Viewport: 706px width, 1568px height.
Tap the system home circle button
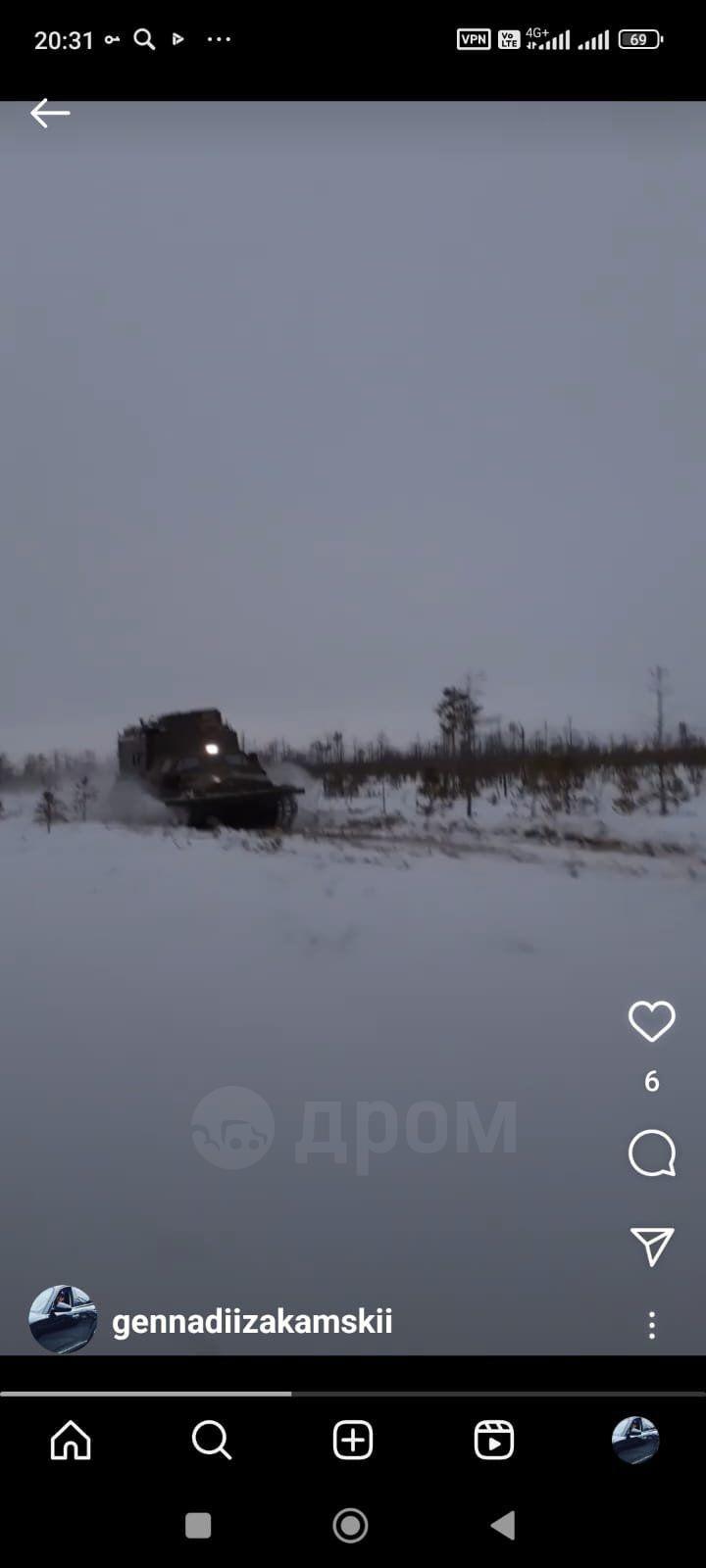point(351,1525)
